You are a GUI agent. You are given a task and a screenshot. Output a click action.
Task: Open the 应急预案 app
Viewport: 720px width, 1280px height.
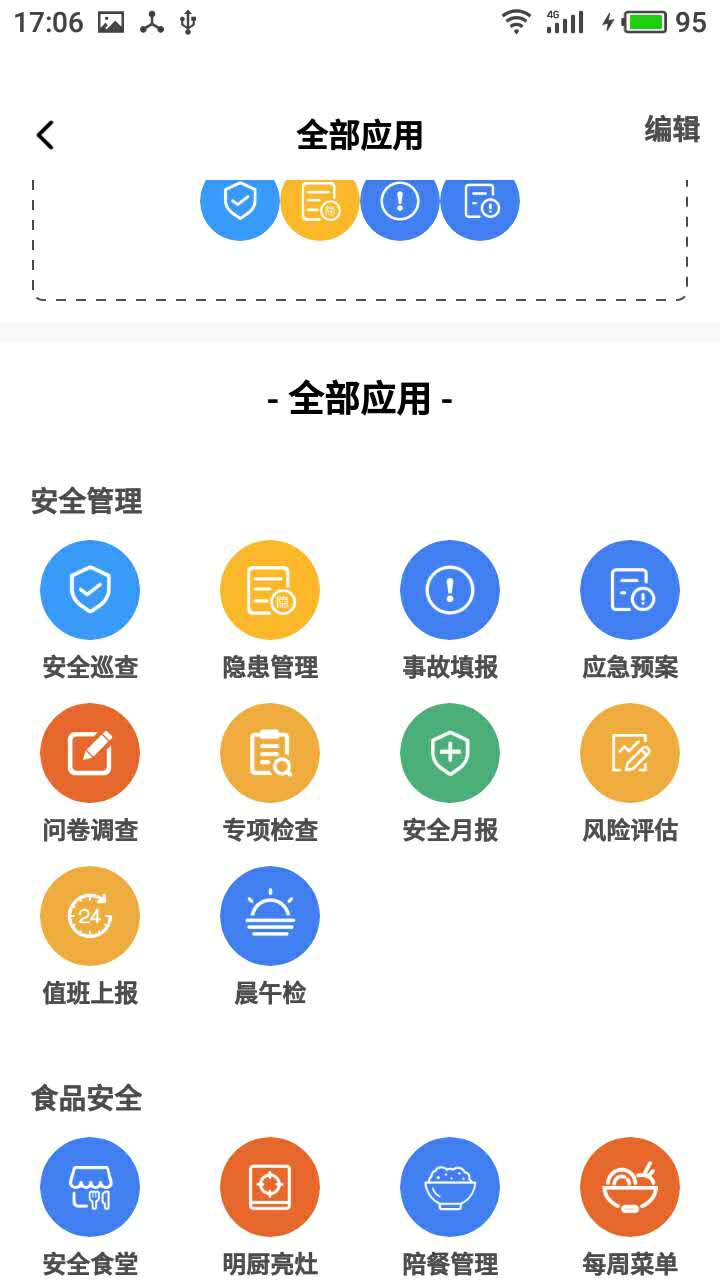pyautogui.click(x=630, y=589)
